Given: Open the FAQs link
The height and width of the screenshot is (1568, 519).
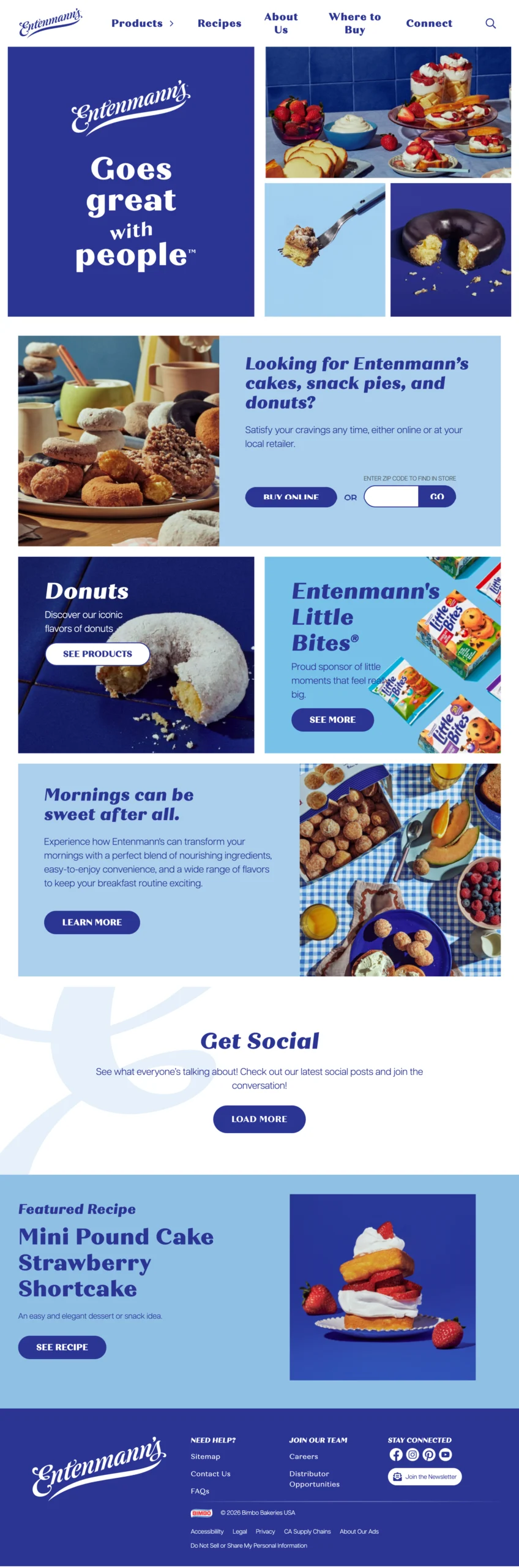Looking at the screenshot, I should 200,1491.
